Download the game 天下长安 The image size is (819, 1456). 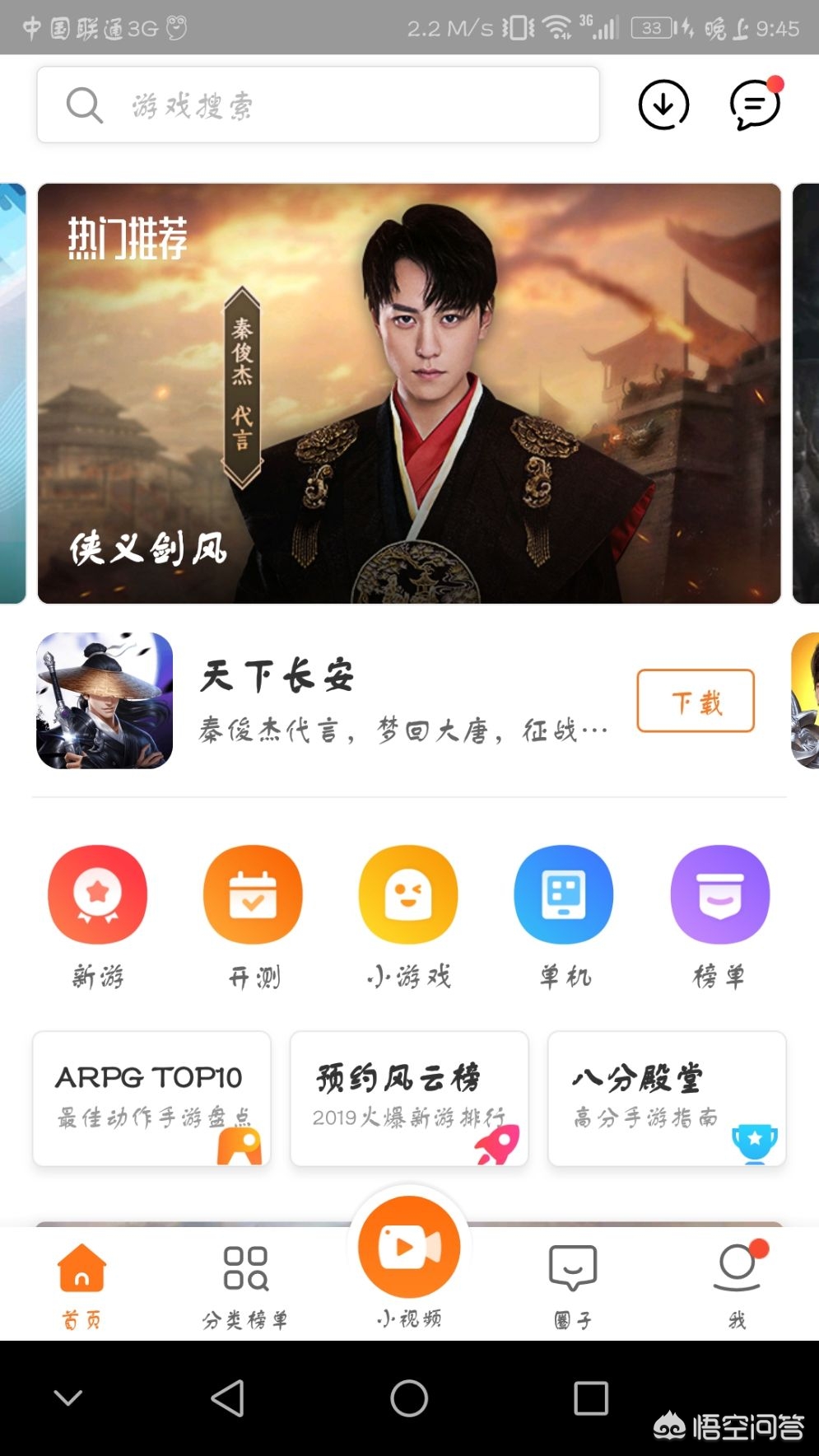[x=695, y=701]
